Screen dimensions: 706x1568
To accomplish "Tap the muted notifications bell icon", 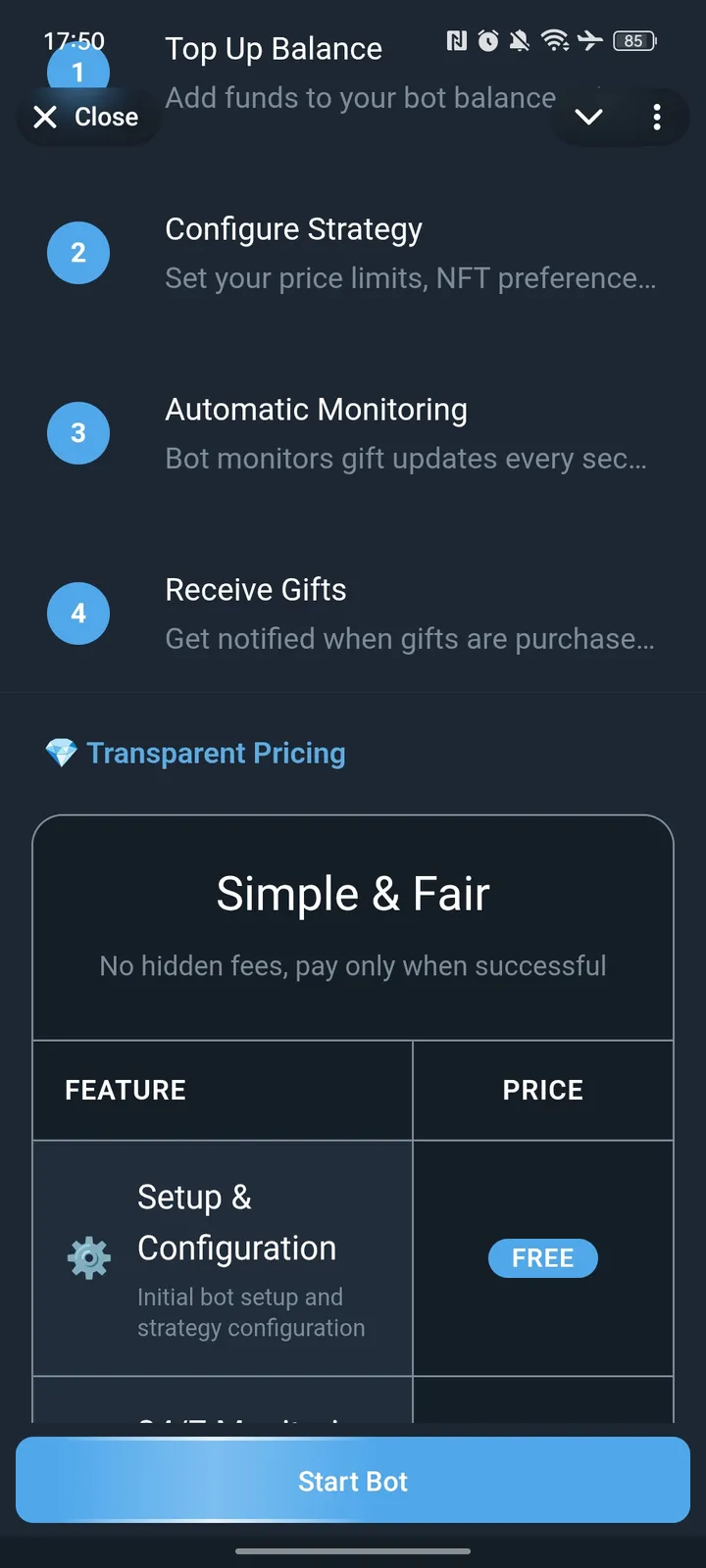I will pyautogui.click(x=519, y=41).
